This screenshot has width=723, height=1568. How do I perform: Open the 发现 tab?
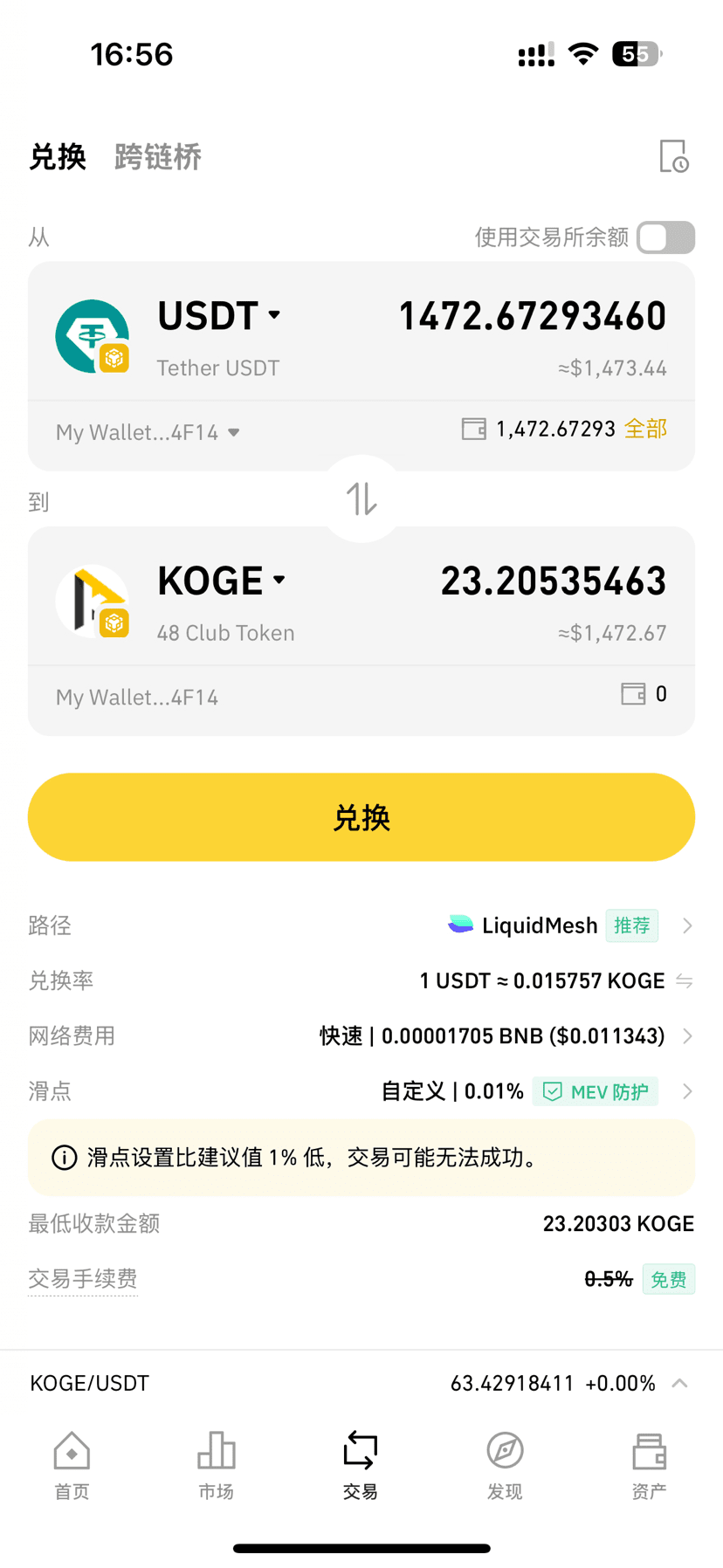tap(505, 1466)
